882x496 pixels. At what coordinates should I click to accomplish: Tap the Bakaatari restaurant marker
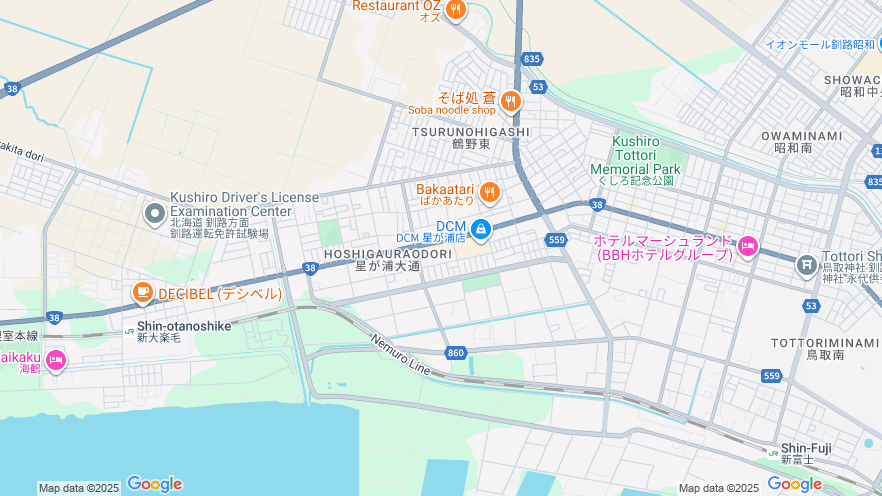[x=489, y=191]
